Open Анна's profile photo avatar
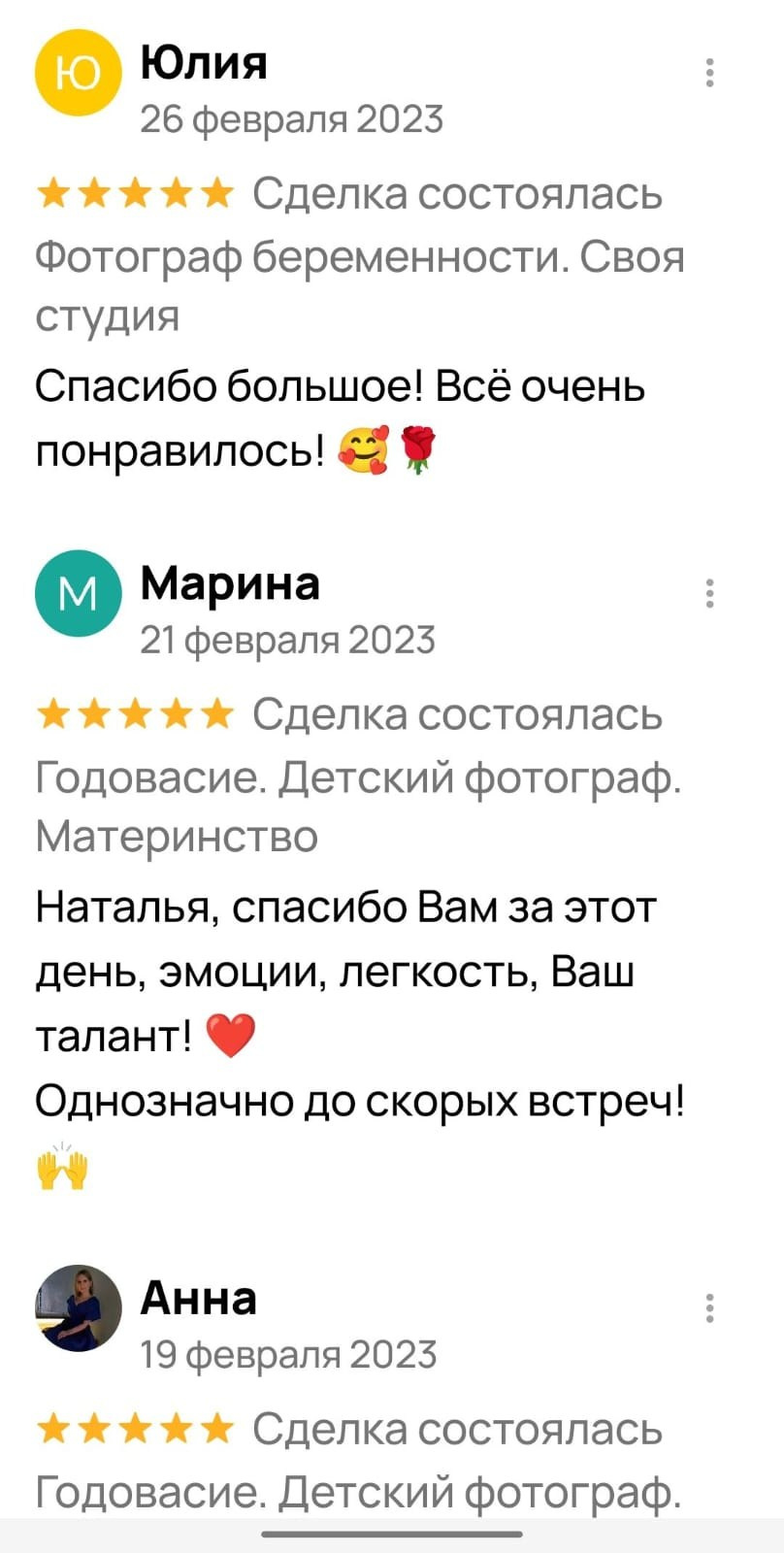The height and width of the screenshot is (1553, 784). [x=78, y=1308]
